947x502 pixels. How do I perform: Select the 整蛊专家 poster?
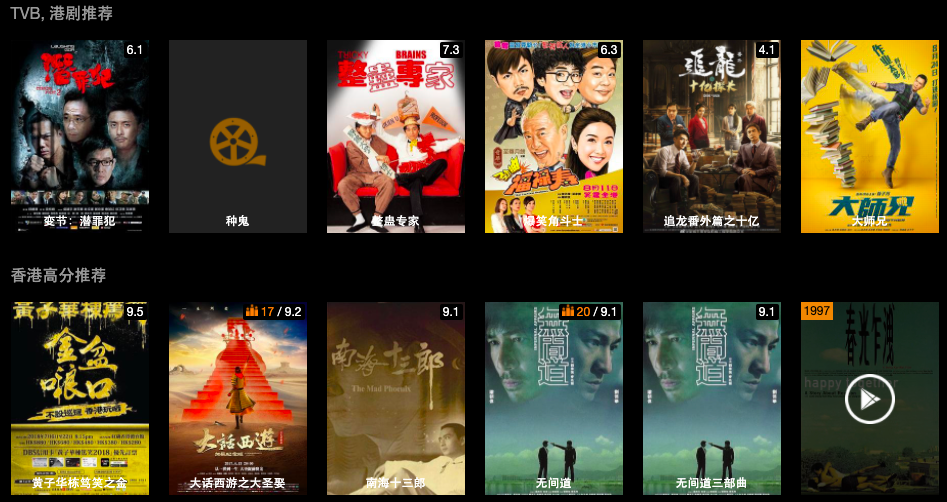point(395,136)
